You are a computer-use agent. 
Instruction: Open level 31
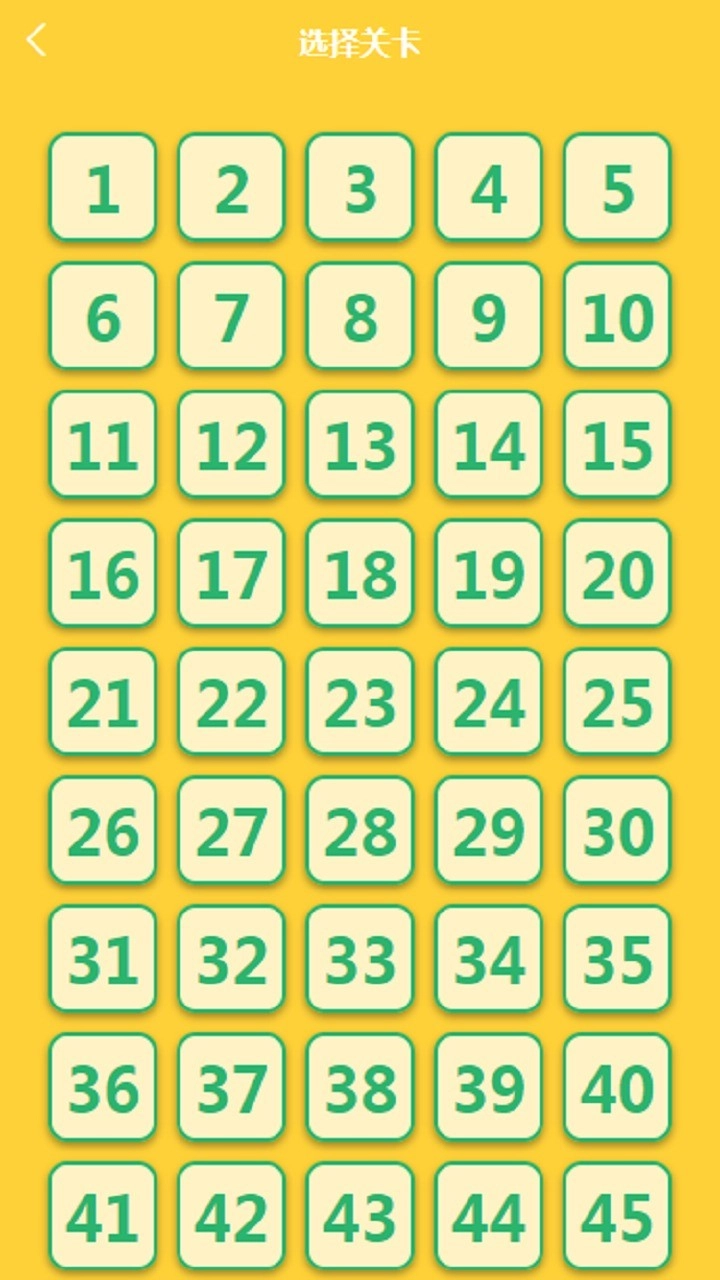pyautogui.click(x=103, y=959)
